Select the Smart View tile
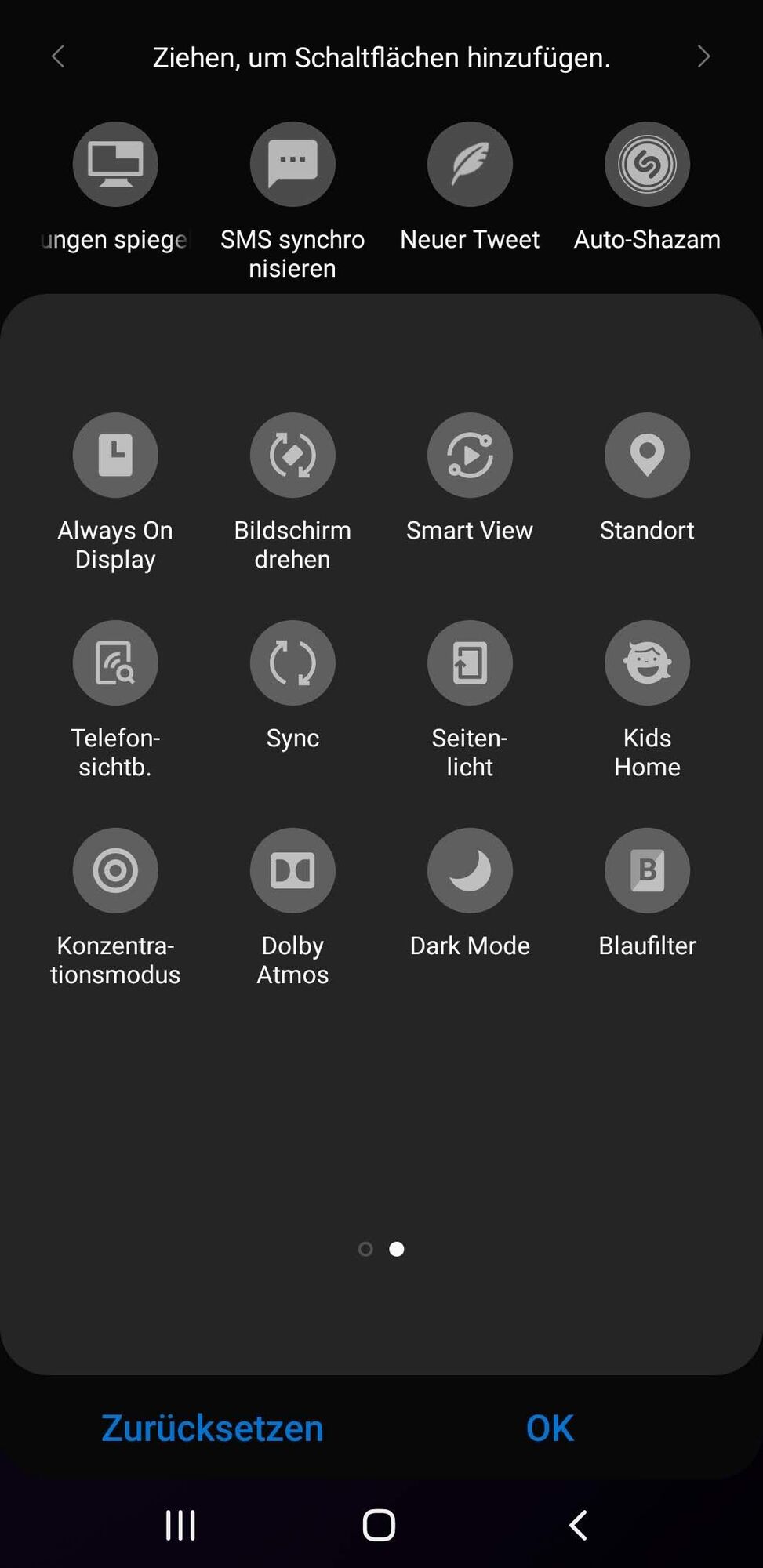 (470, 456)
